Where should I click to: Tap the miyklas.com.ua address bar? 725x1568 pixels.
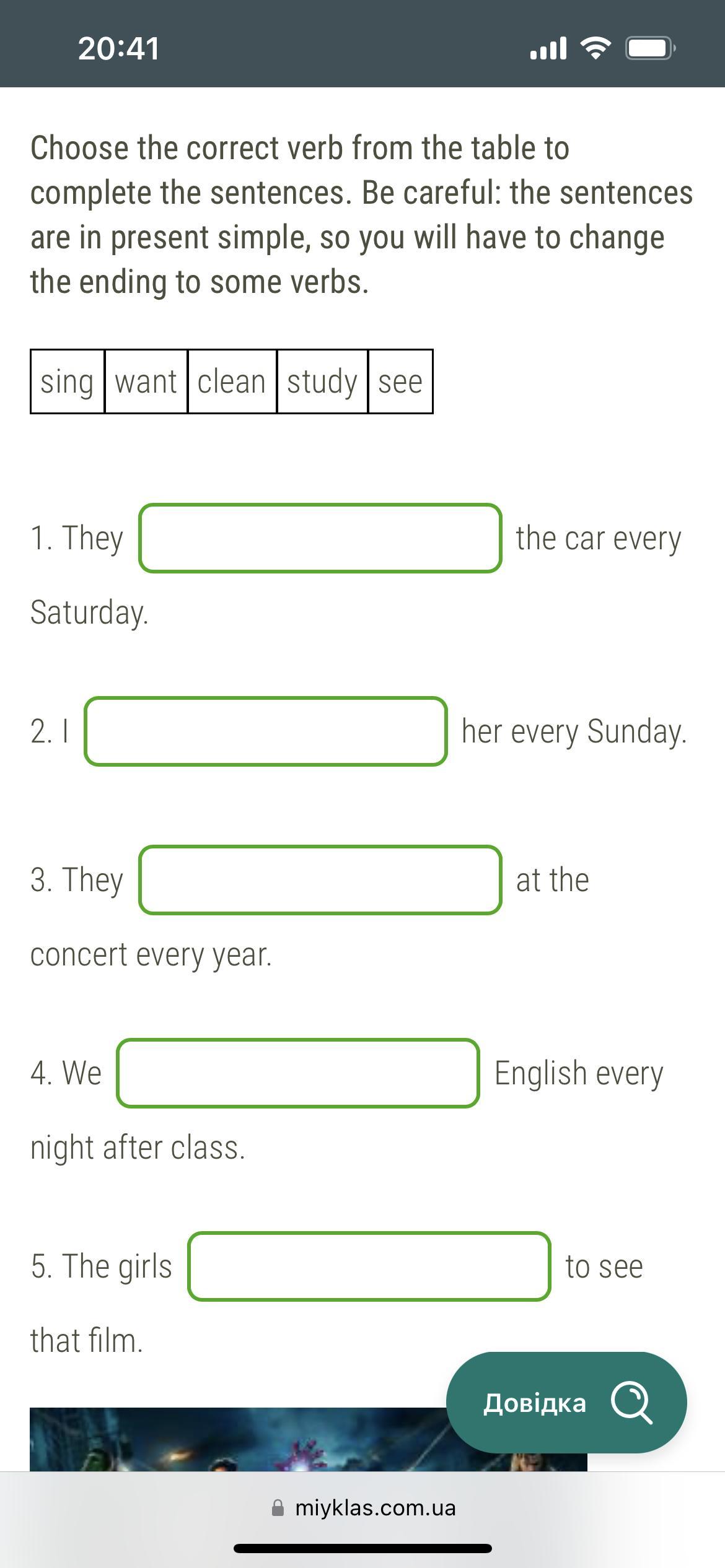tap(363, 1507)
